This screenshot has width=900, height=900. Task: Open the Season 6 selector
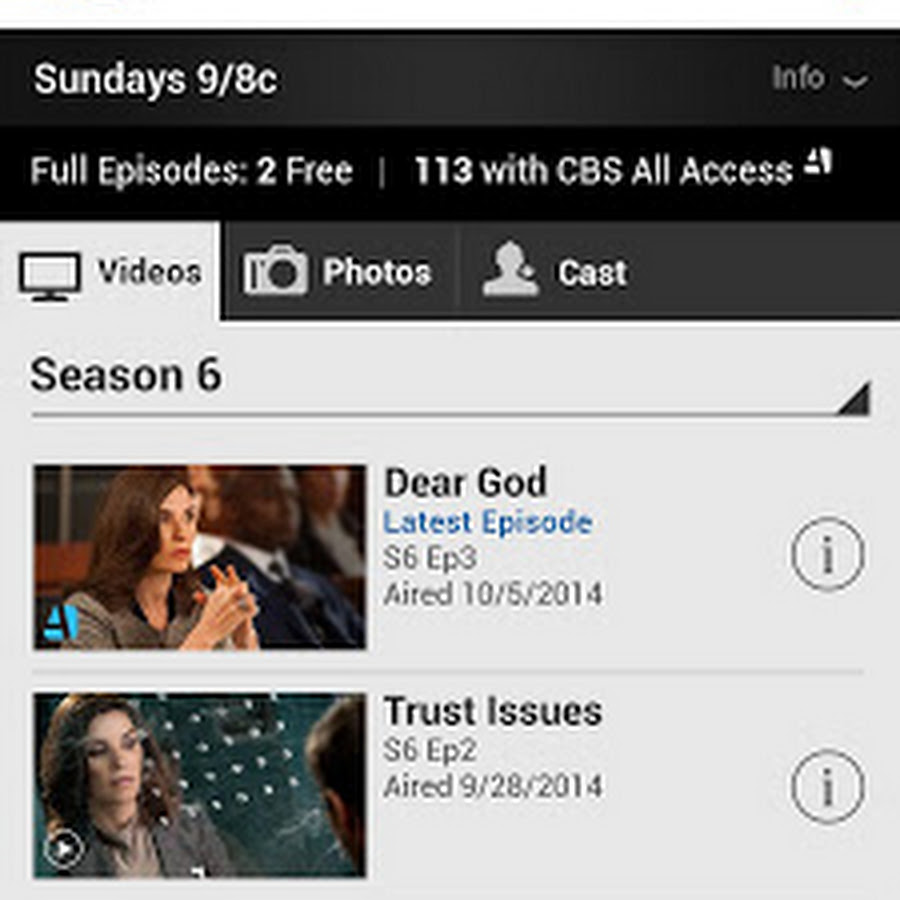tap(450, 382)
